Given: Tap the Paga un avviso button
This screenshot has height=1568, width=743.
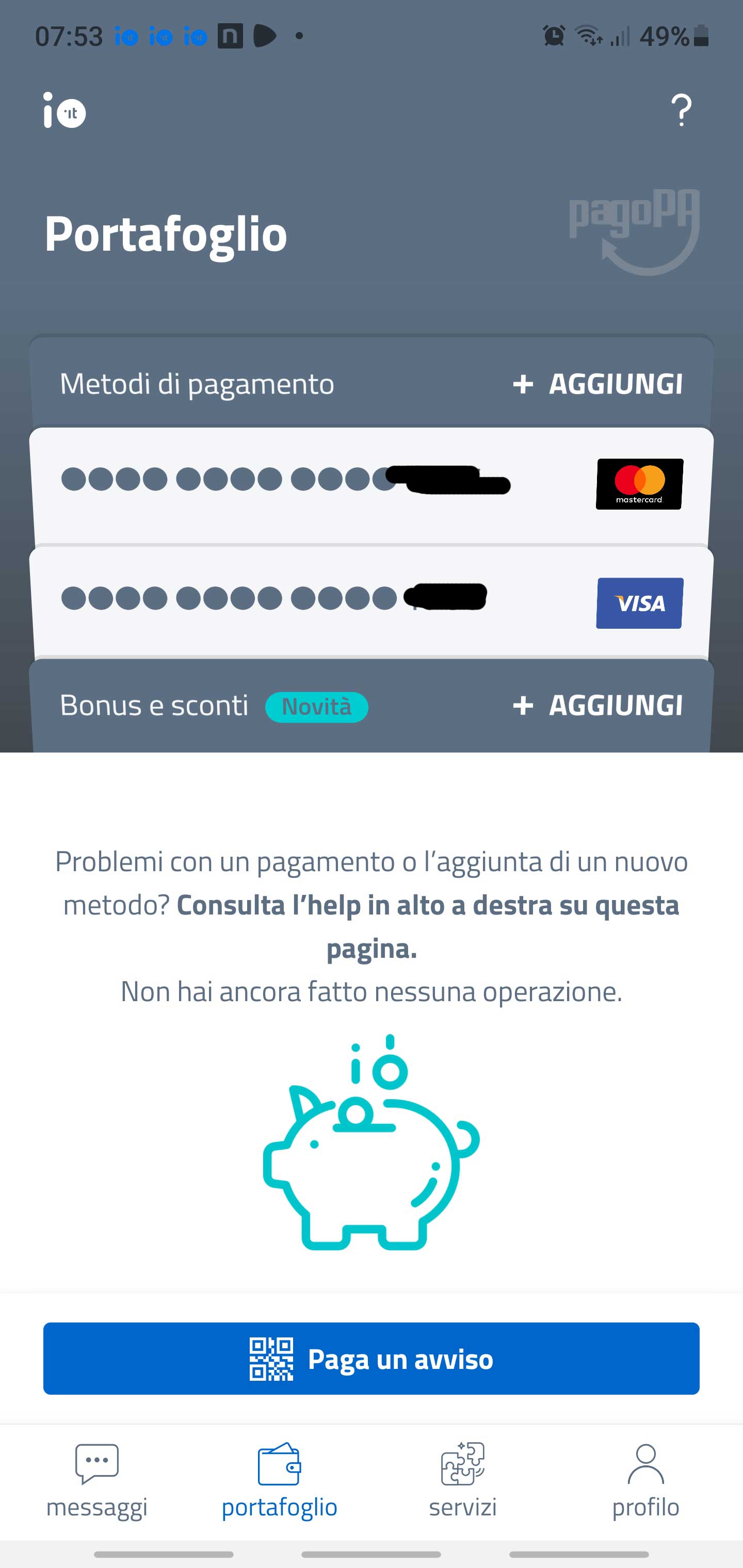Looking at the screenshot, I should (x=372, y=1359).
